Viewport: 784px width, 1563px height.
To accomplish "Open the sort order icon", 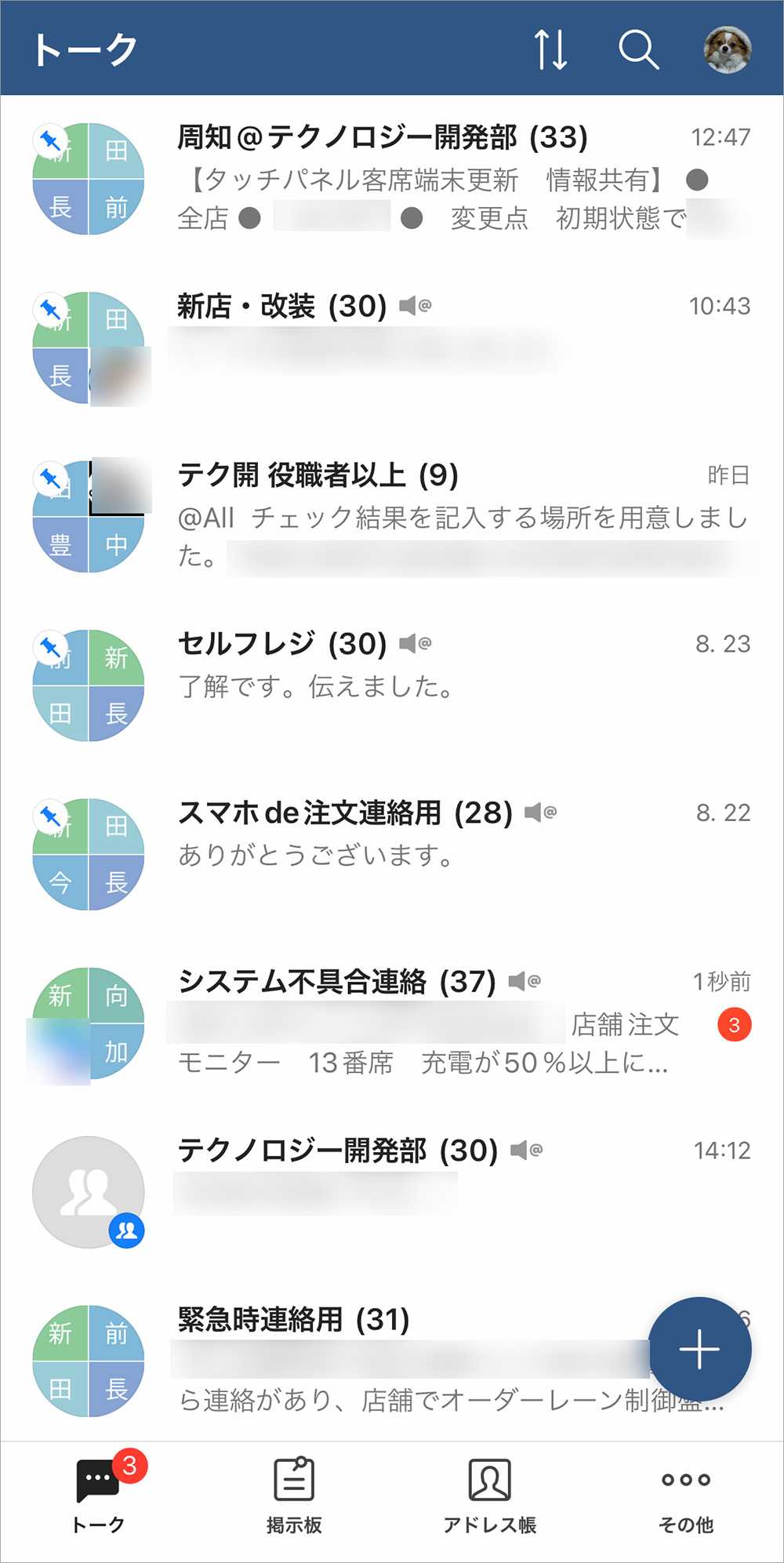I will [x=550, y=49].
